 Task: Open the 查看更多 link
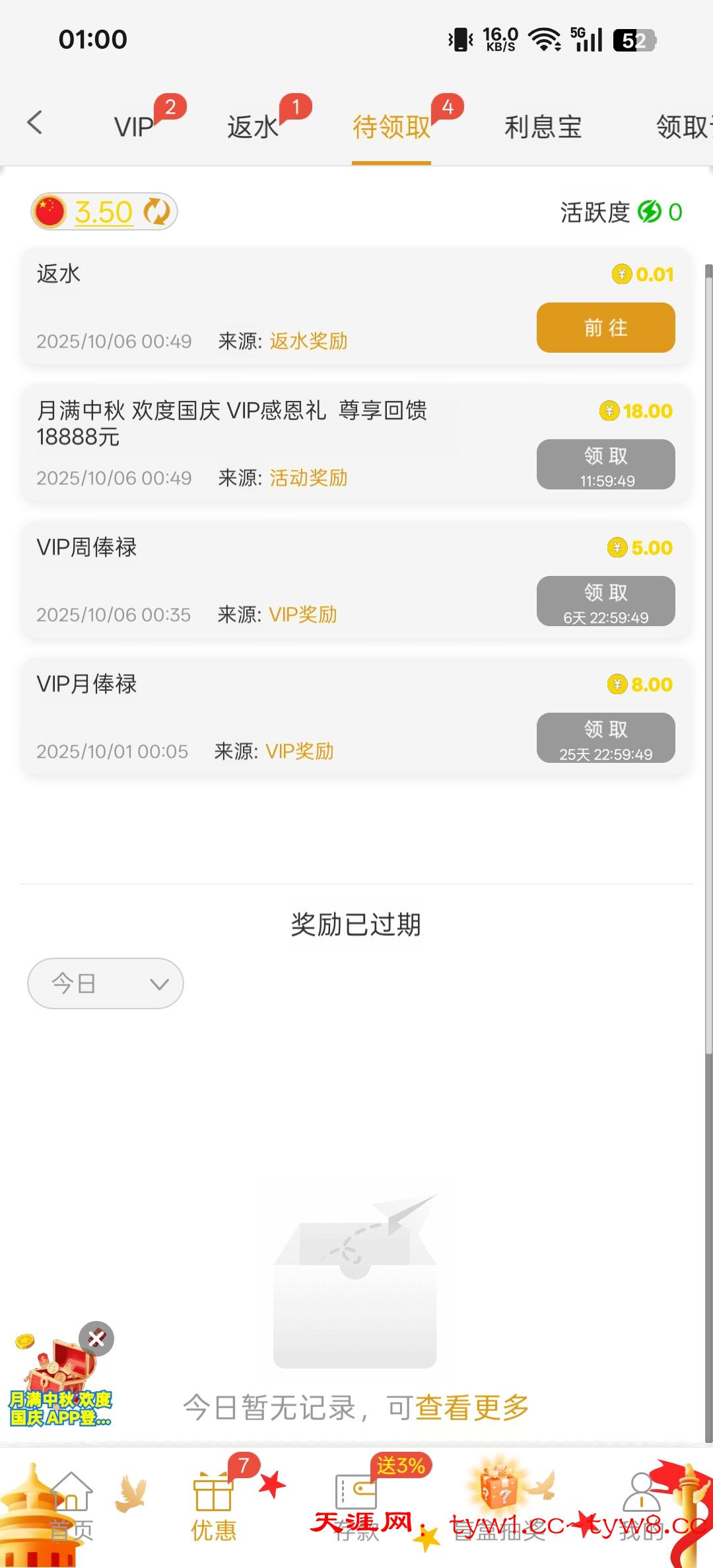(472, 1408)
